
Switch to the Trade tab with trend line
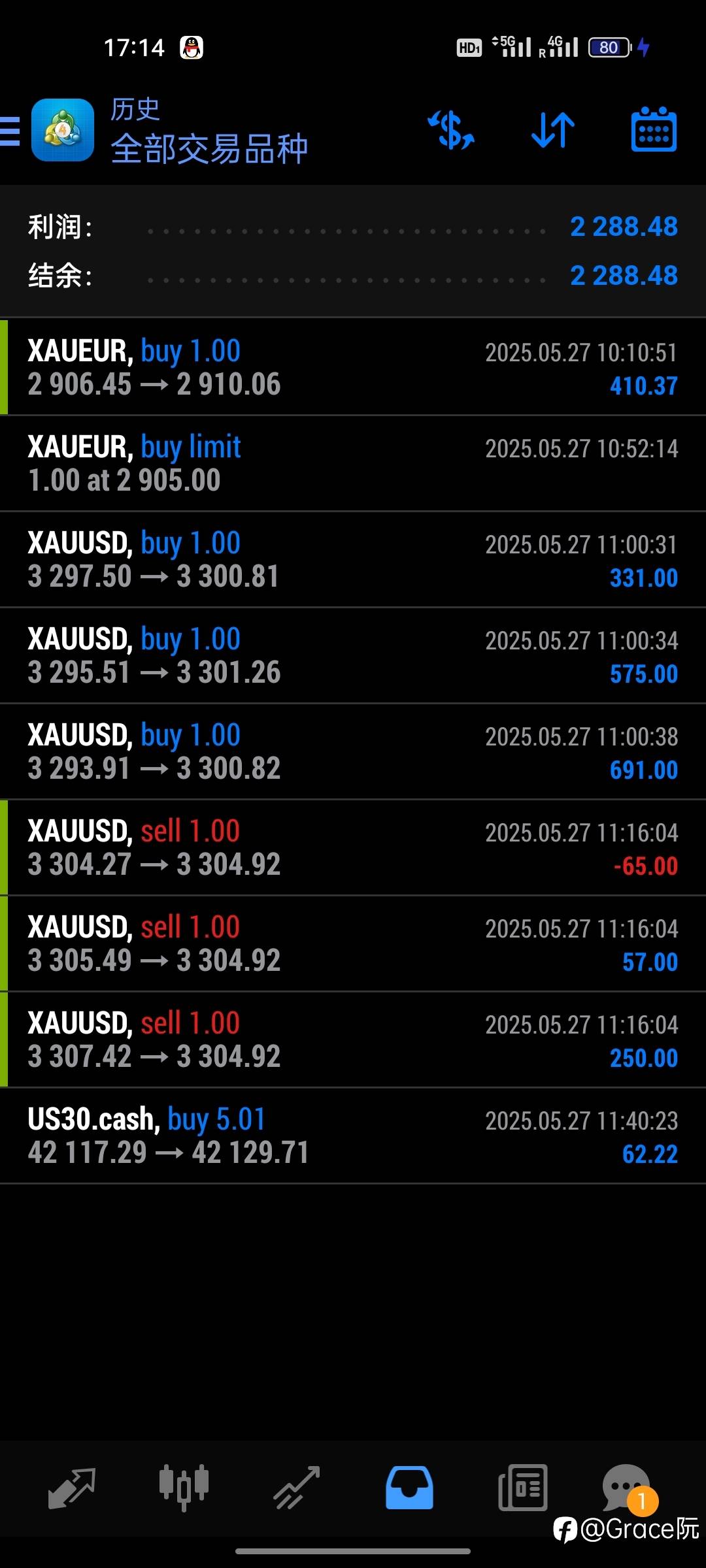pos(296,1488)
